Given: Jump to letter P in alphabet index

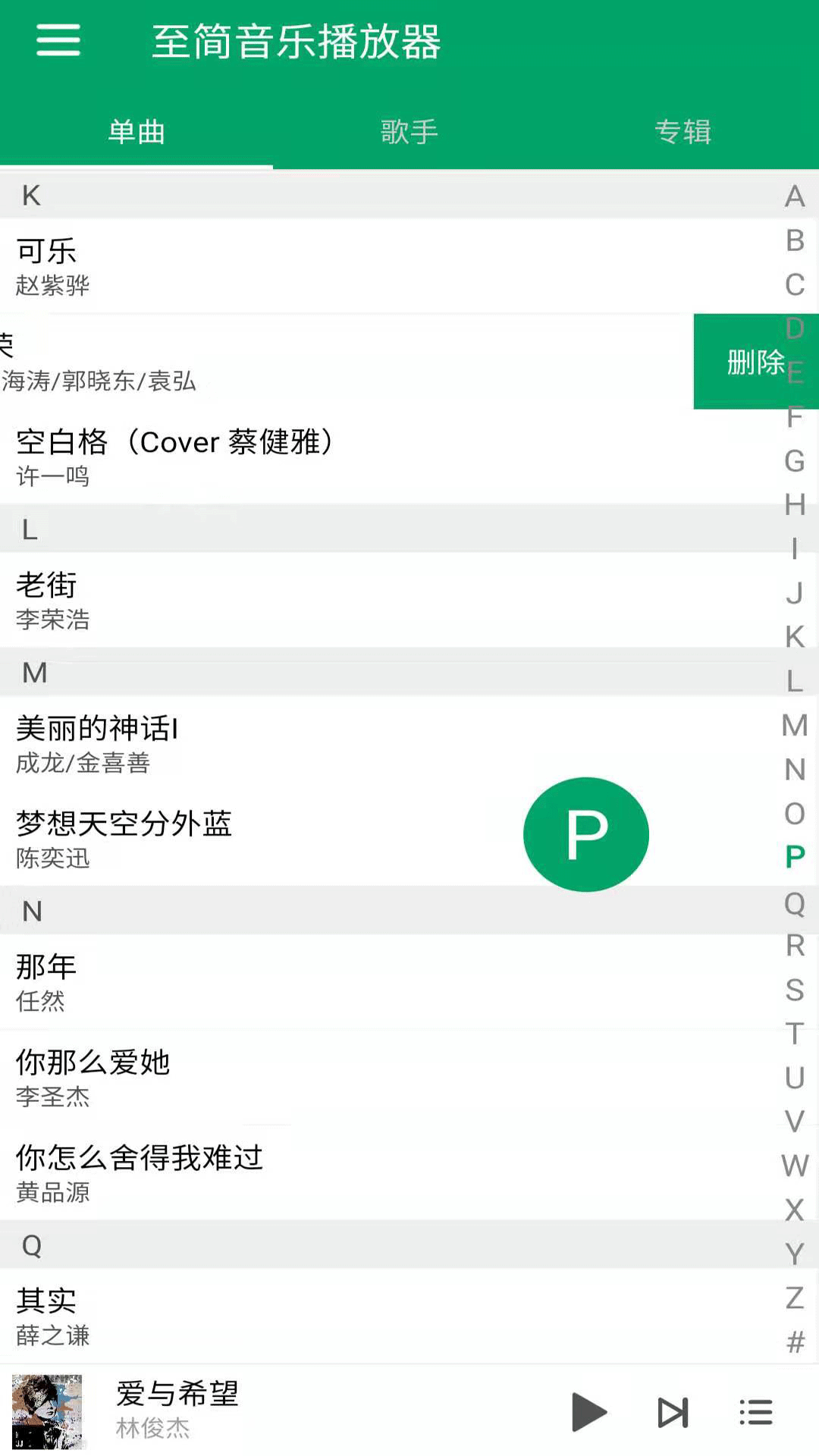Looking at the screenshot, I should pyautogui.click(x=794, y=857).
